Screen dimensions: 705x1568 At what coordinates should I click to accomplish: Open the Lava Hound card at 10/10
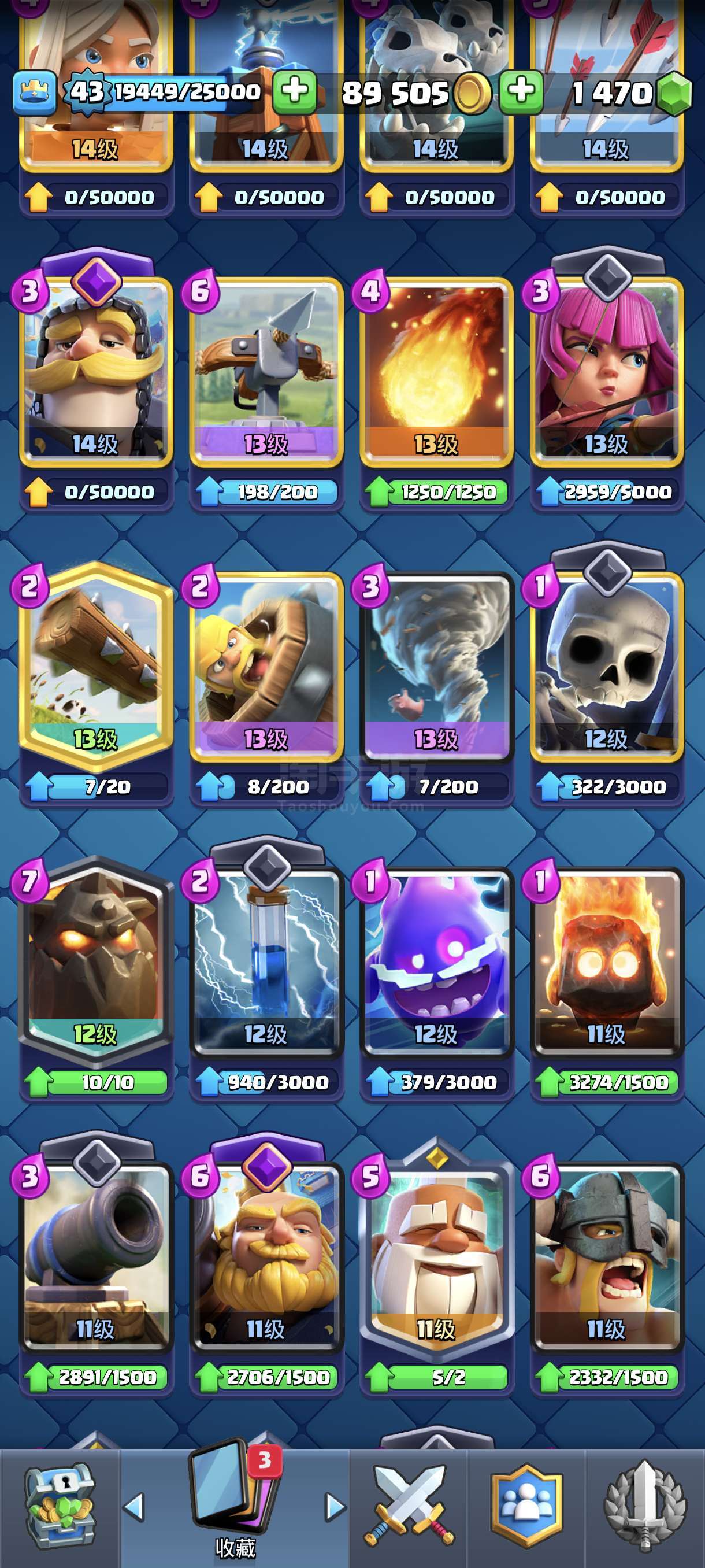point(96,961)
